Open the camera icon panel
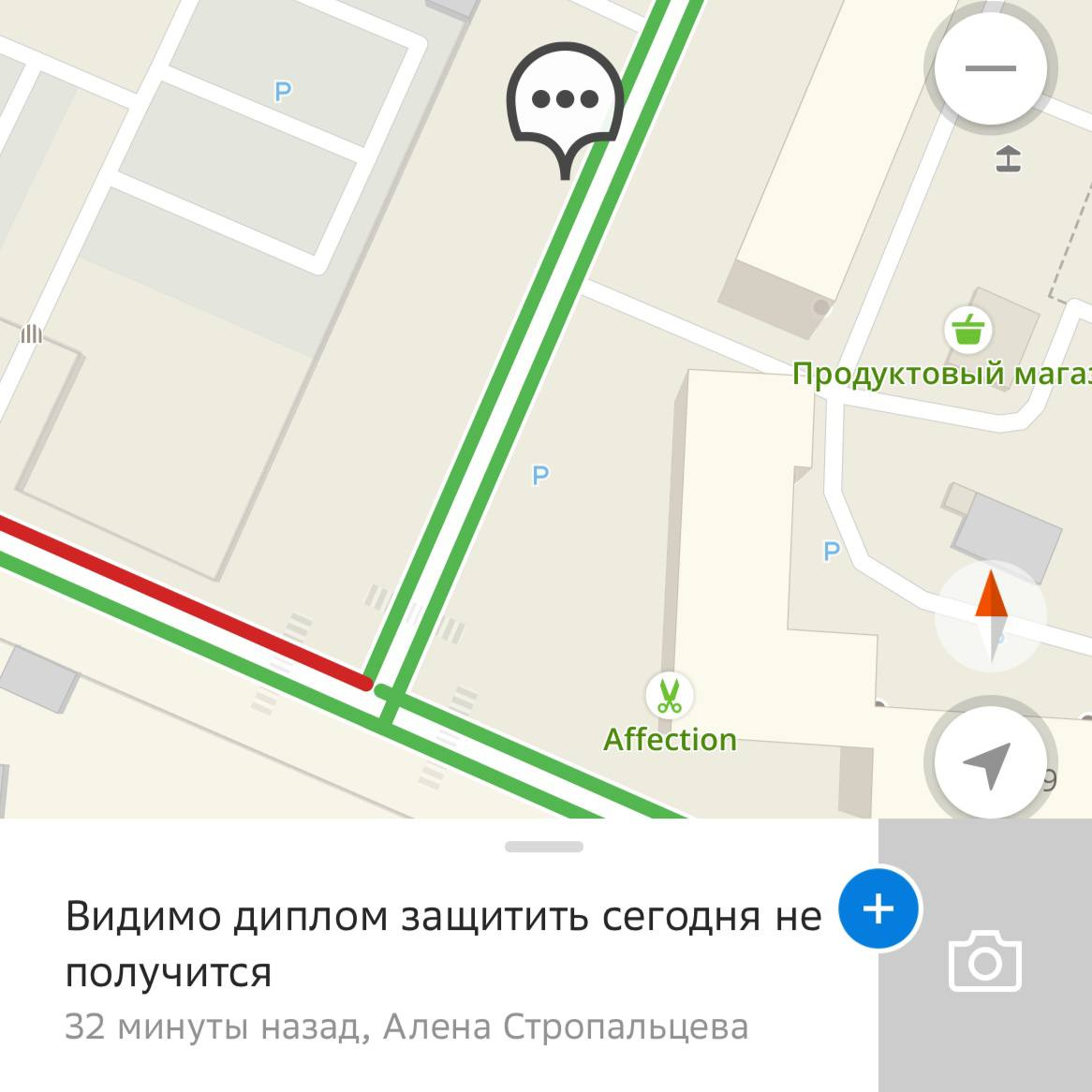1092x1092 pixels. pyautogui.click(x=984, y=962)
